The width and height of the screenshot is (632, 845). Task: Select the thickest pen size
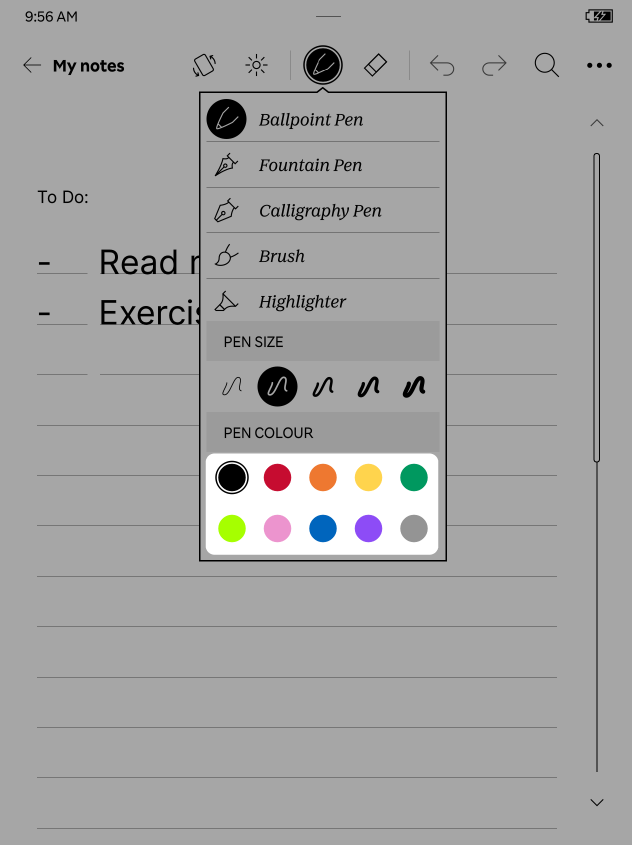pos(414,387)
